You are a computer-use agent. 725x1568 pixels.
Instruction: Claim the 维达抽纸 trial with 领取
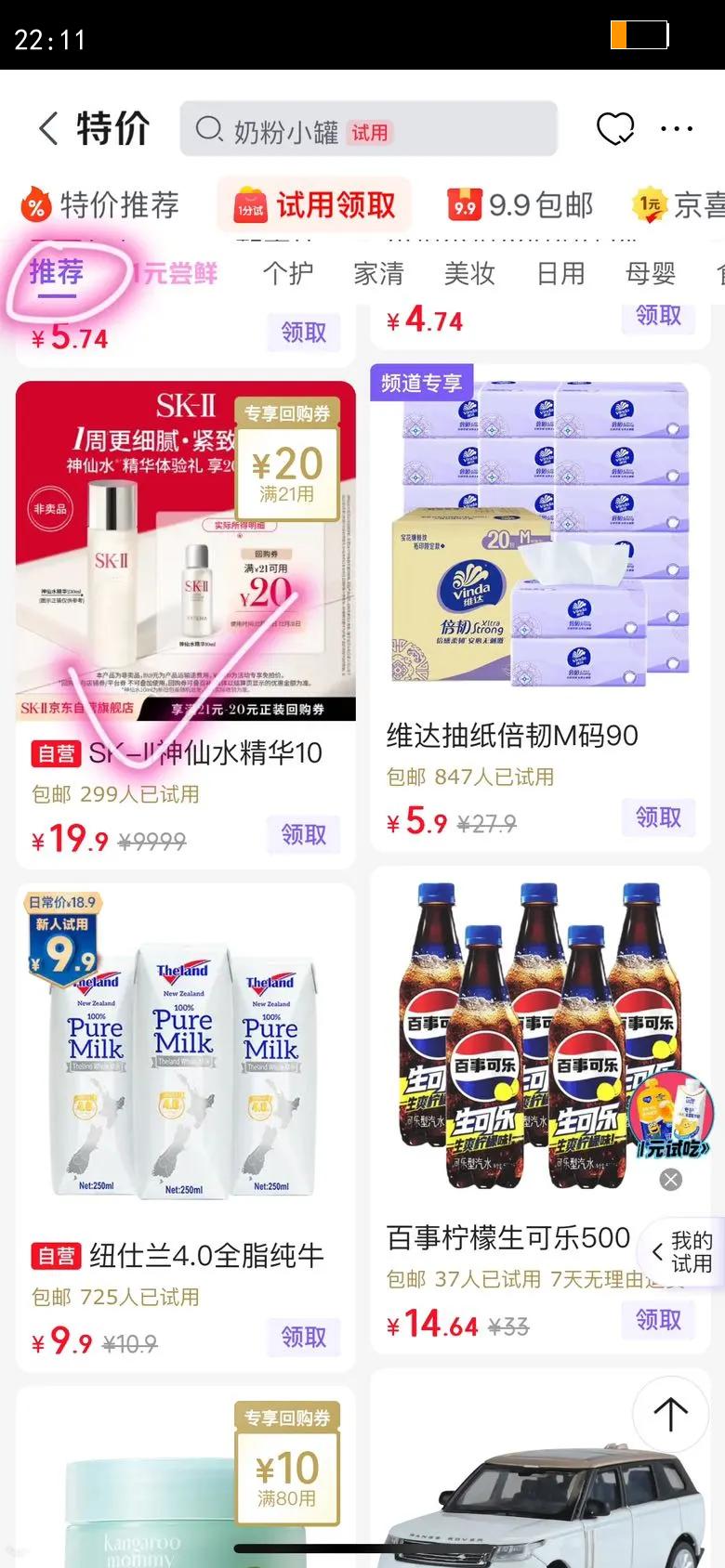(x=658, y=817)
